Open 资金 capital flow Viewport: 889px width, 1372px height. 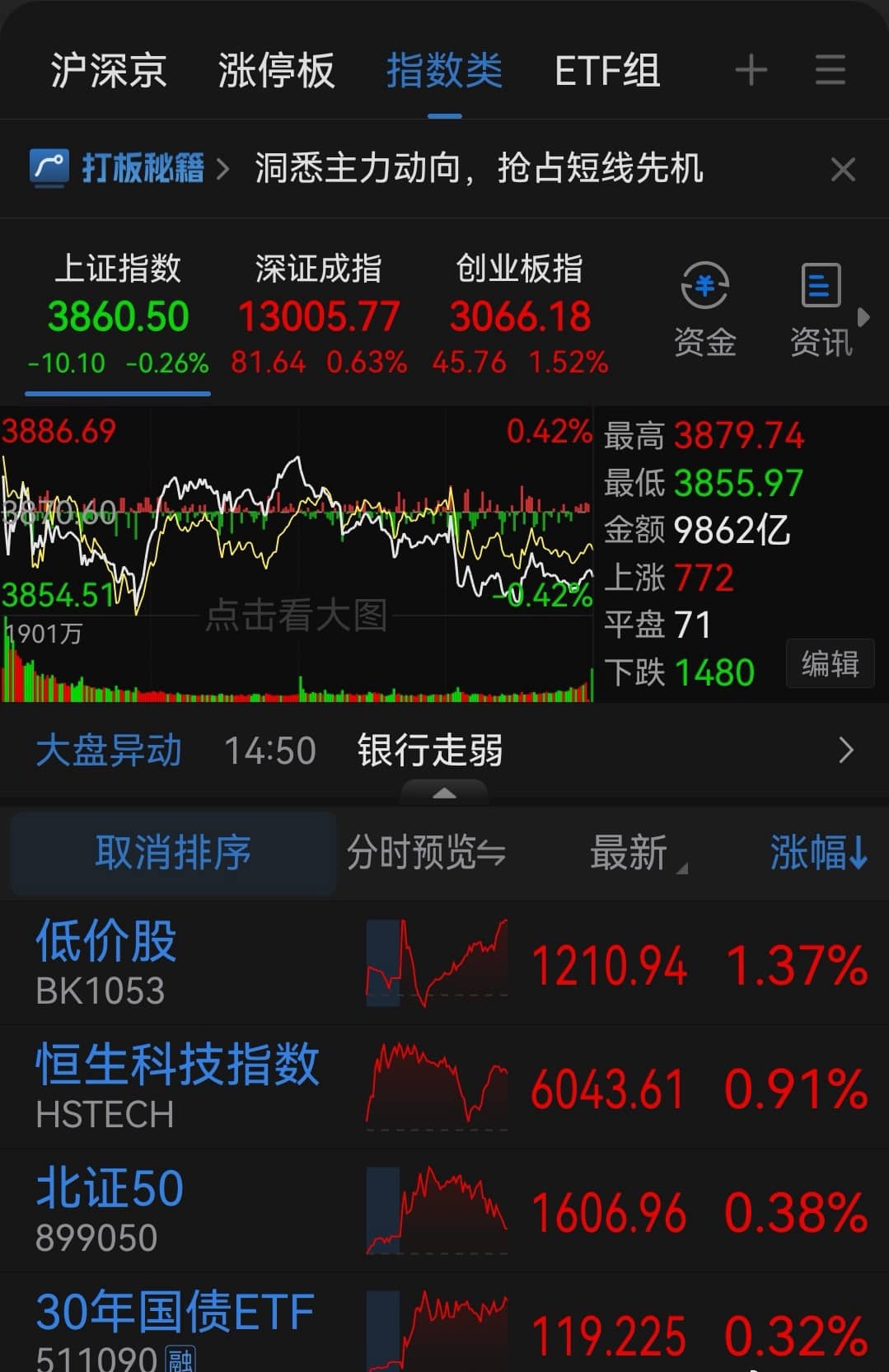(x=704, y=310)
